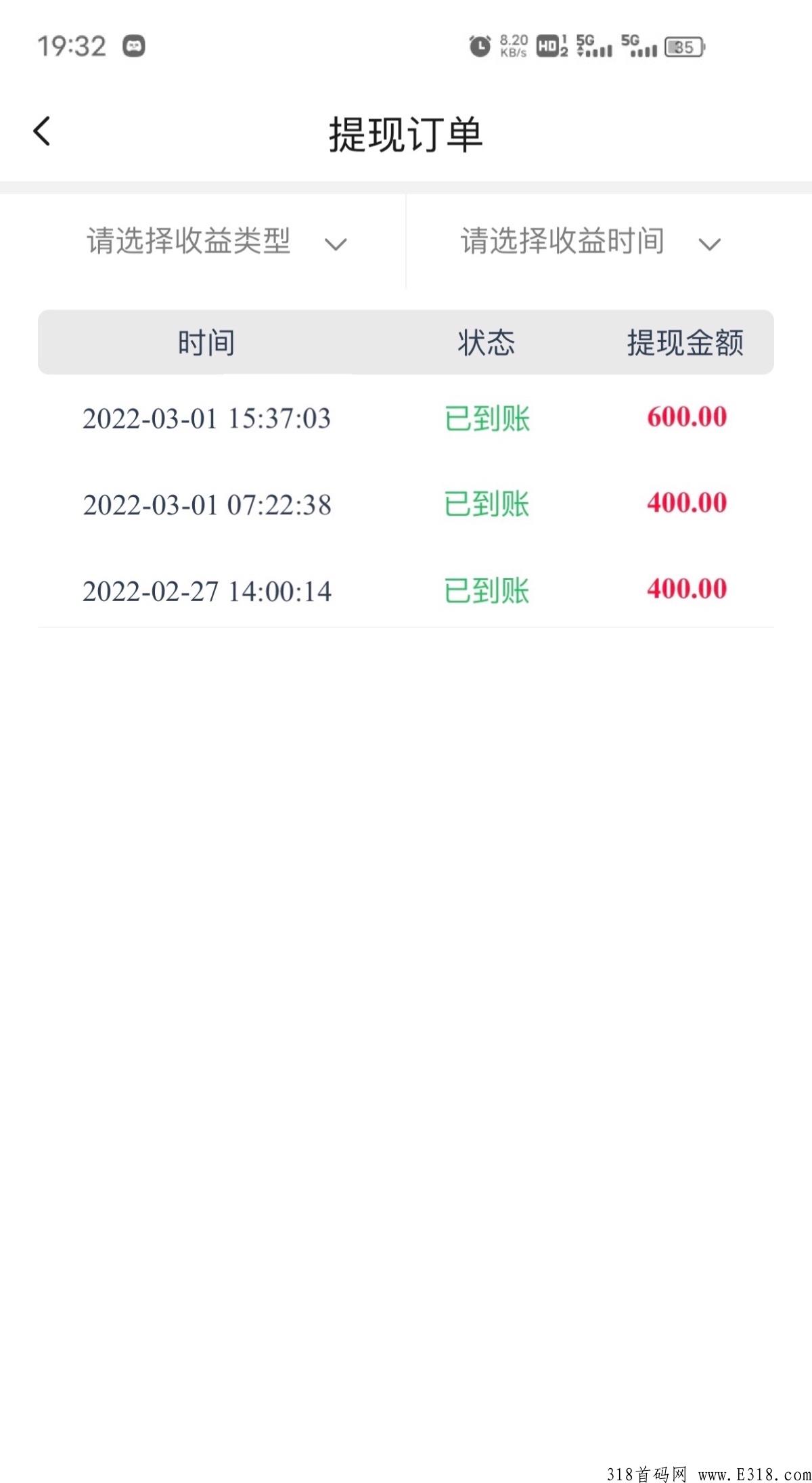Tap the page title 提现订单
The width and height of the screenshot is (812, 1483).
tap(406, 131)
